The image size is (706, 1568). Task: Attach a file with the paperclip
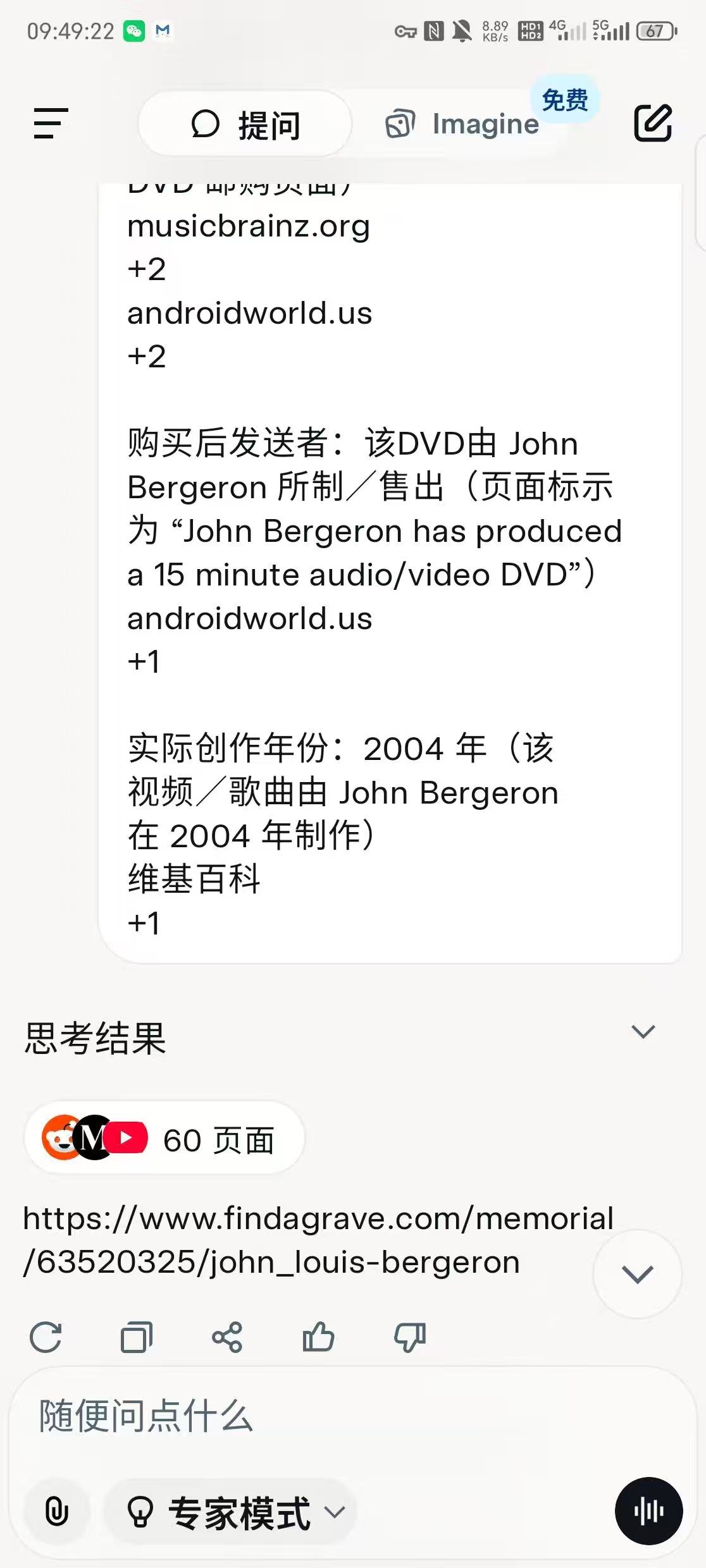tap(57, 1512)
